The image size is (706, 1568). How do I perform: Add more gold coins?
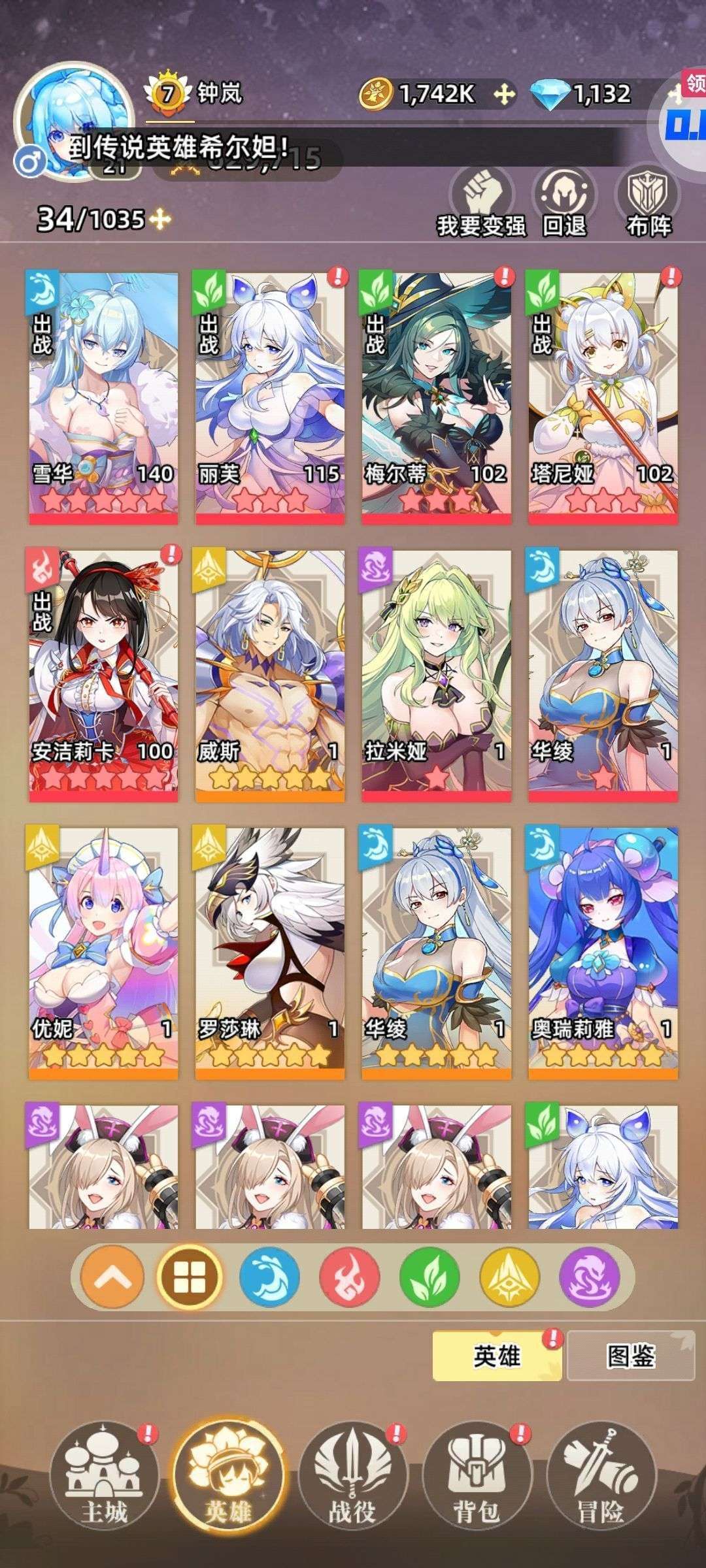tap(504, 94)
